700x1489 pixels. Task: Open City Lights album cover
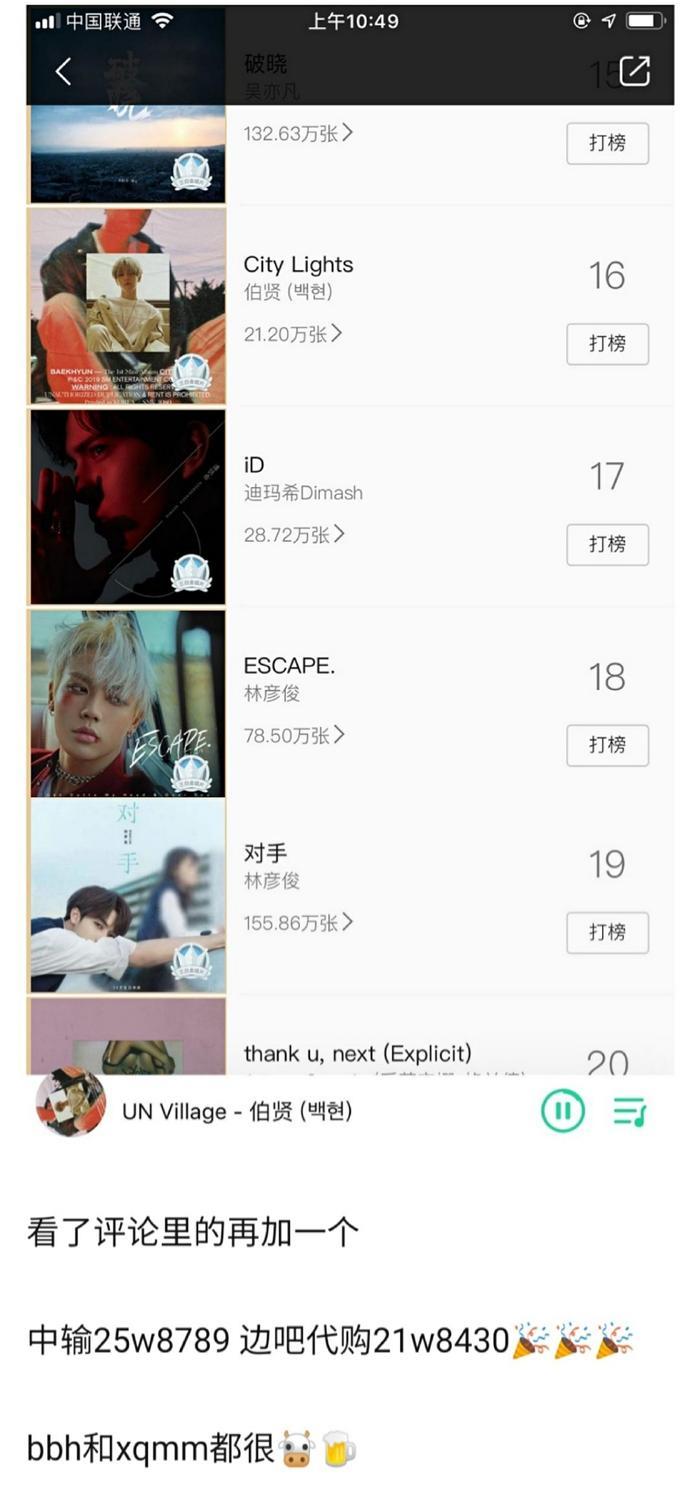pos(127,305)
